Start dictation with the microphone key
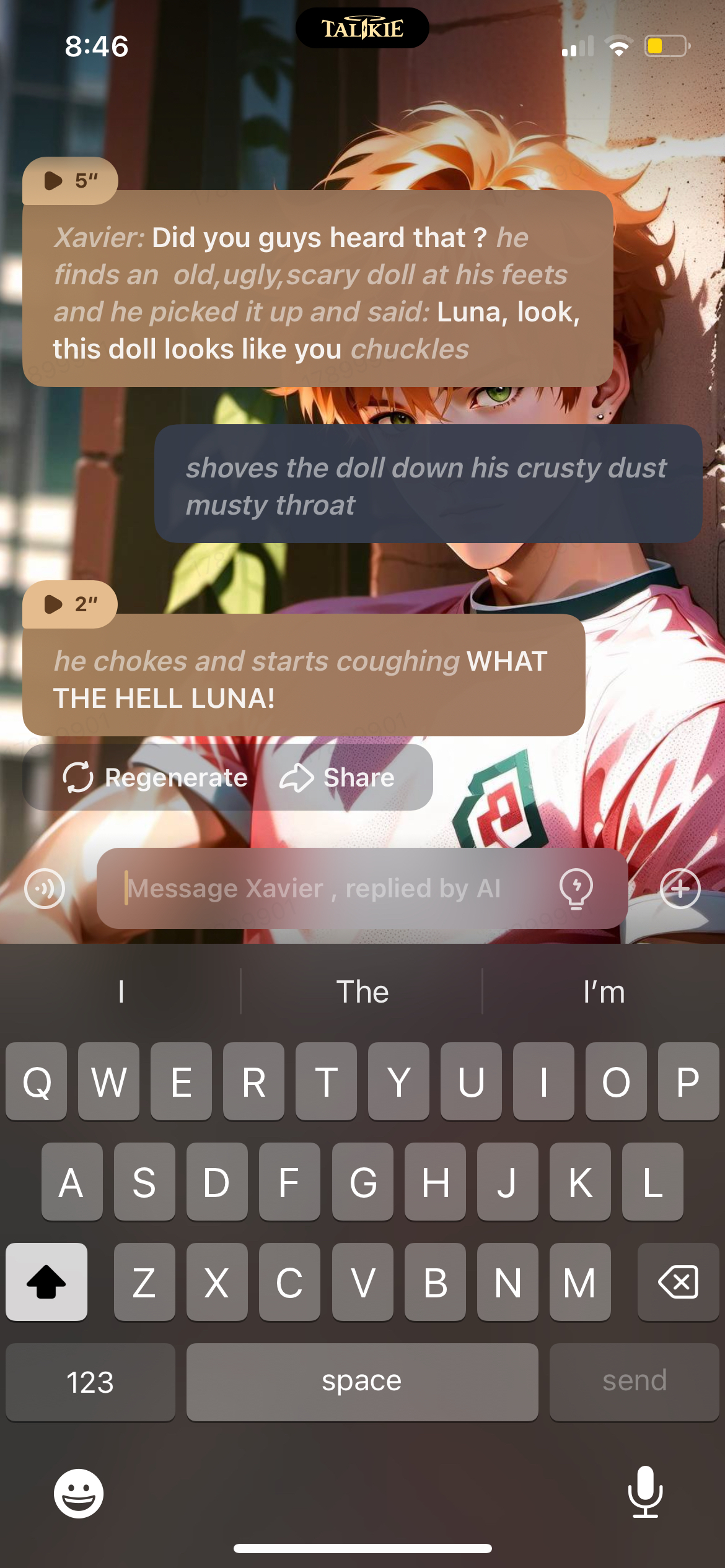Screen dimensions: 725x1568 coord(645,1492)
